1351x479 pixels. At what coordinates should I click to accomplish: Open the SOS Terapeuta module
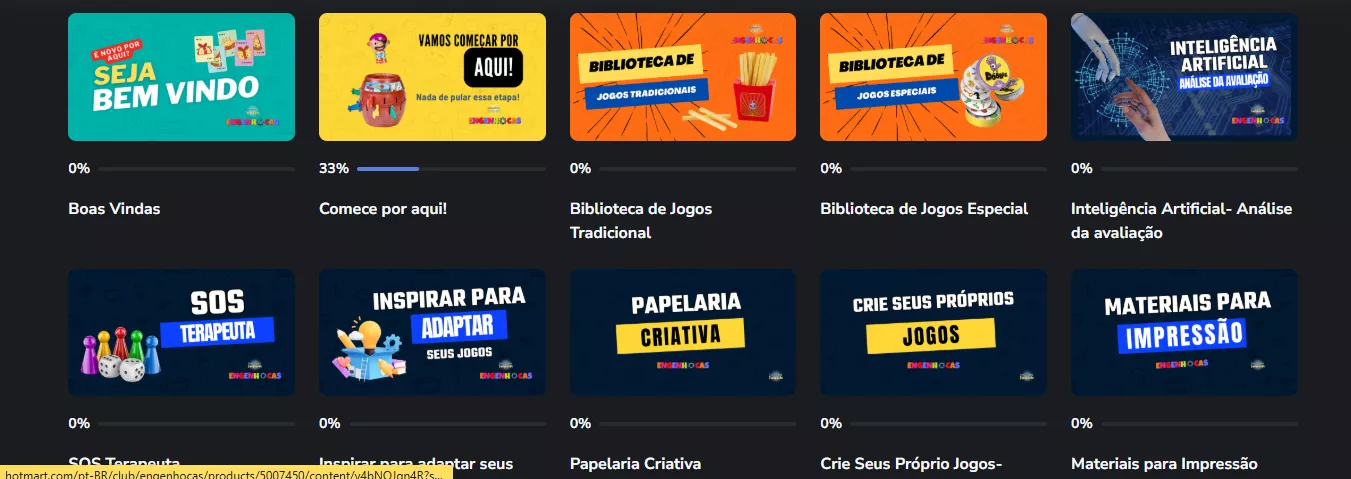click(181, 332)
